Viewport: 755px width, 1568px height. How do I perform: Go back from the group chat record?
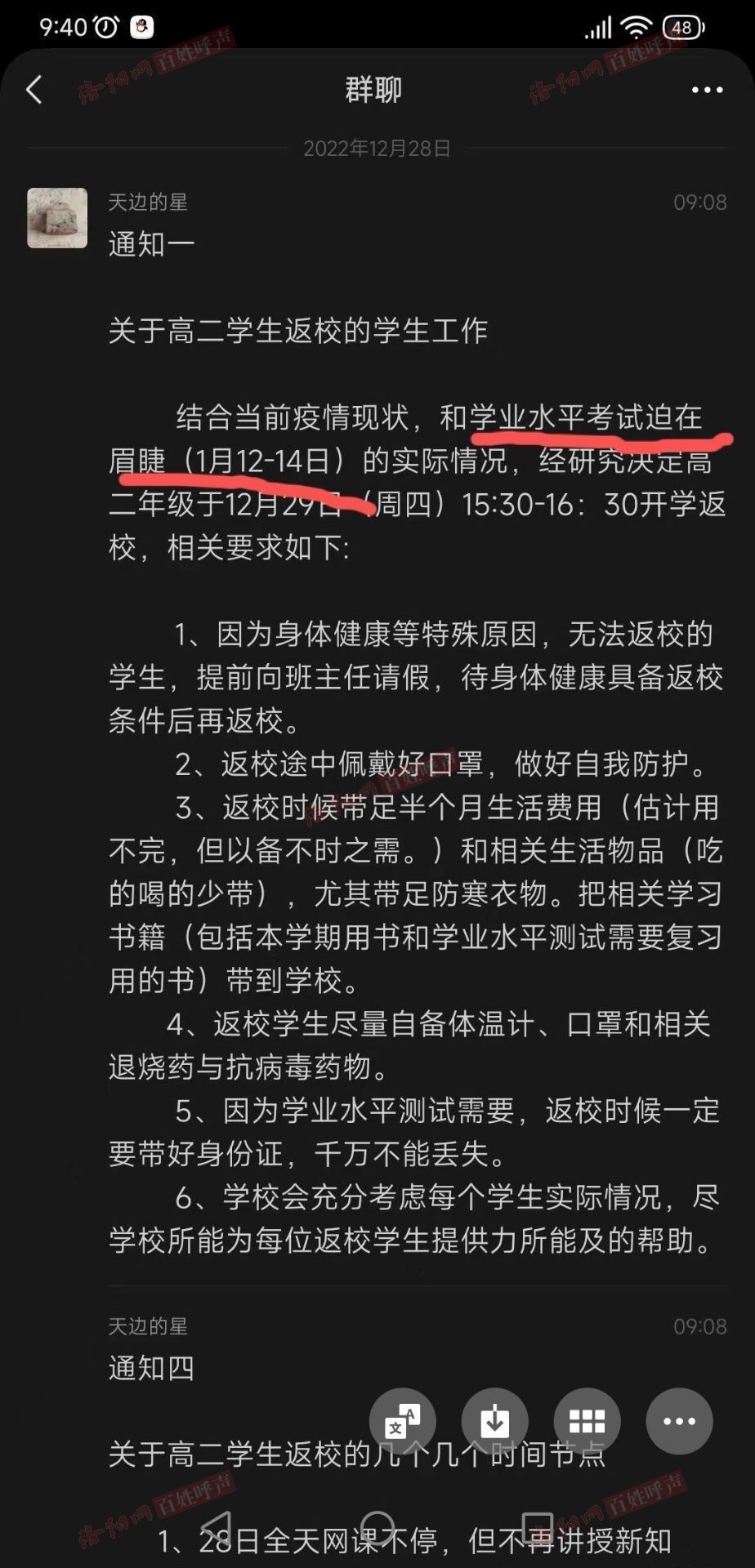(34, 90)
